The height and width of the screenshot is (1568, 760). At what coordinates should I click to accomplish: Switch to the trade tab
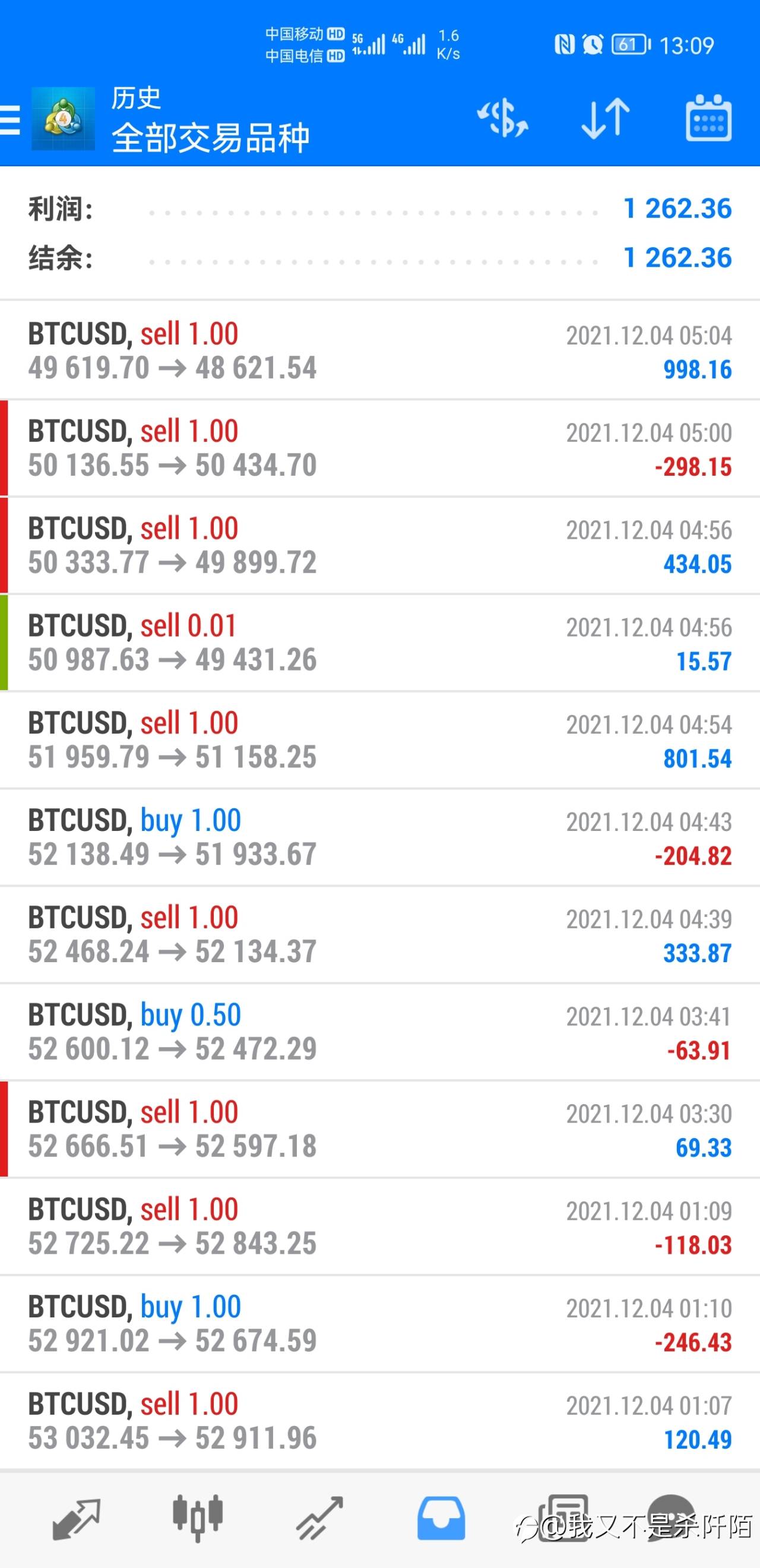coord(319,1519)
